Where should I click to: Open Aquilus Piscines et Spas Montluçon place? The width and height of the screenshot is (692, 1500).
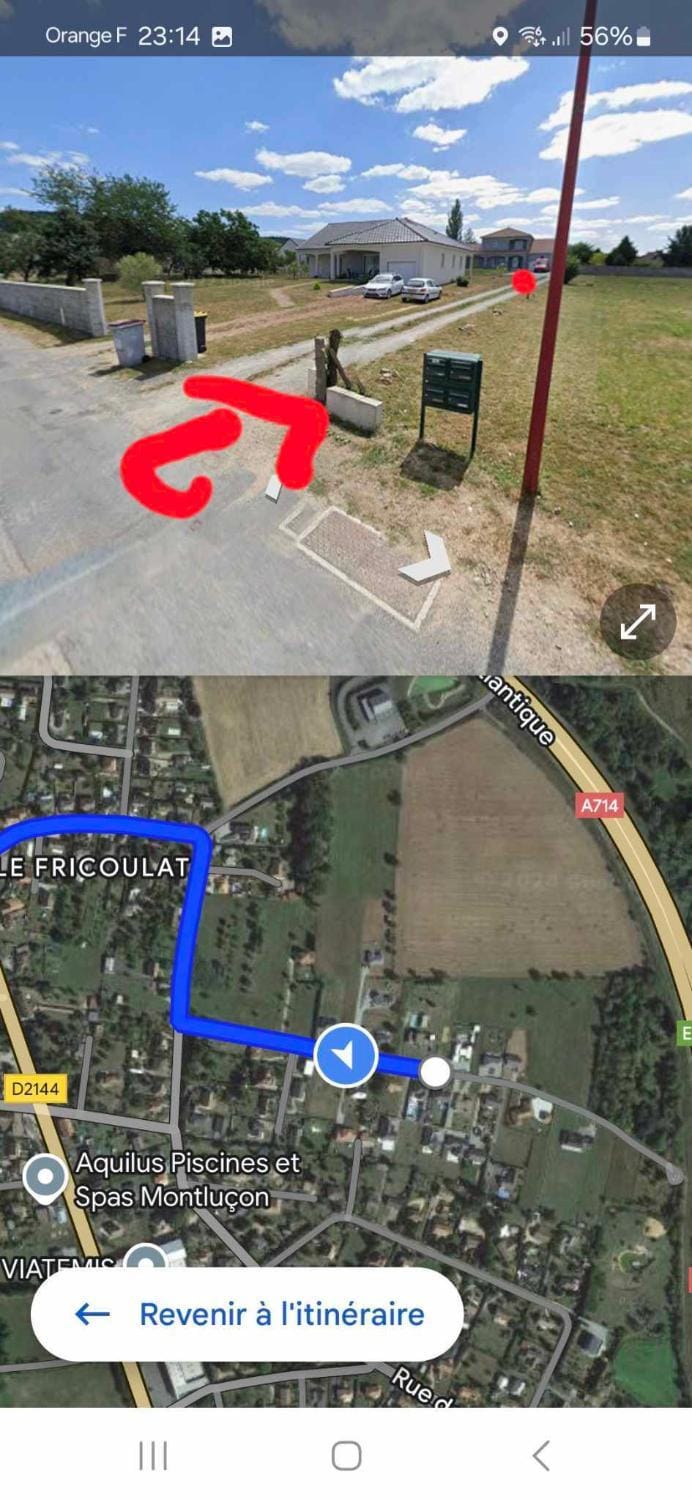click(45, 1178)
